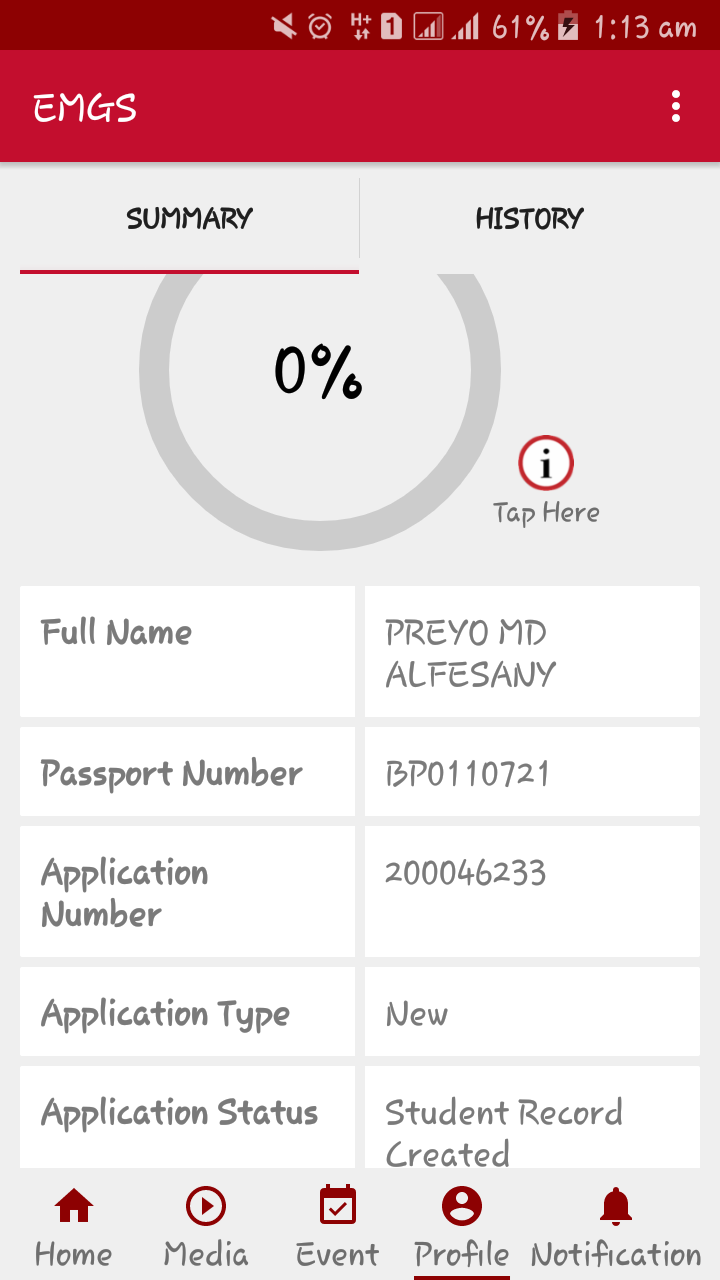This screenshot has width=720, height=1280.
Task: Switch to the History tab
Action: (x=529, y=219)
